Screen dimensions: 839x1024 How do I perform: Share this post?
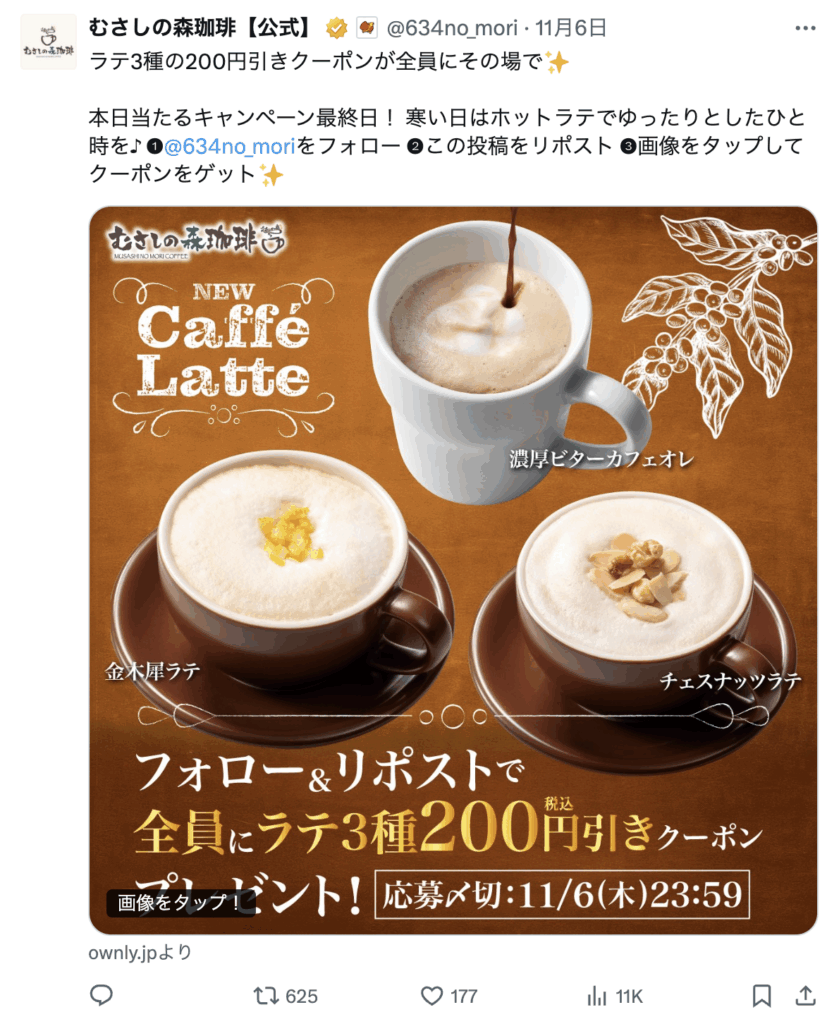tap(804, 995)
